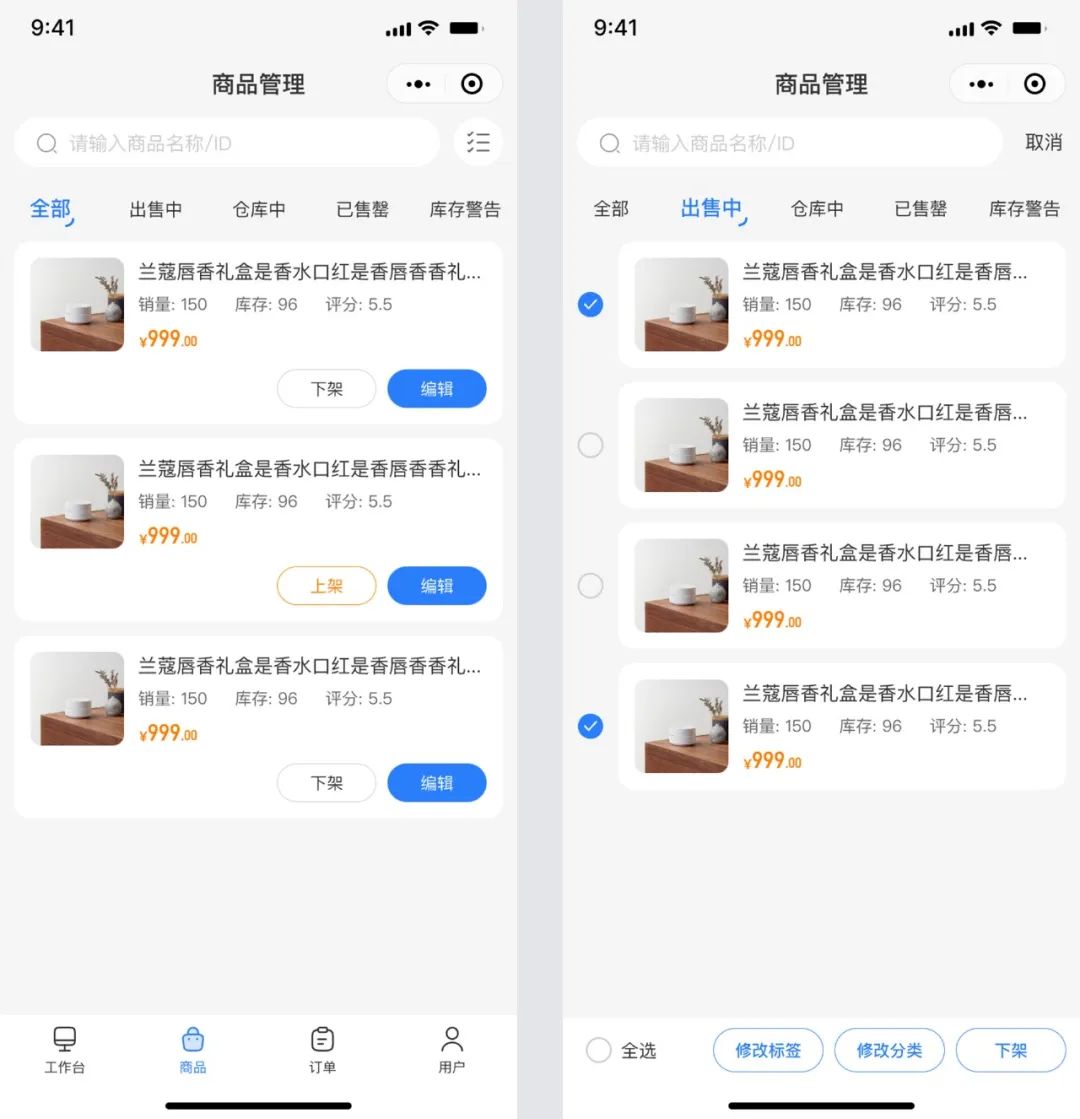Check the first product's selection checkbox
This screenshot has width=1080, height=1119.
[590, 304]
